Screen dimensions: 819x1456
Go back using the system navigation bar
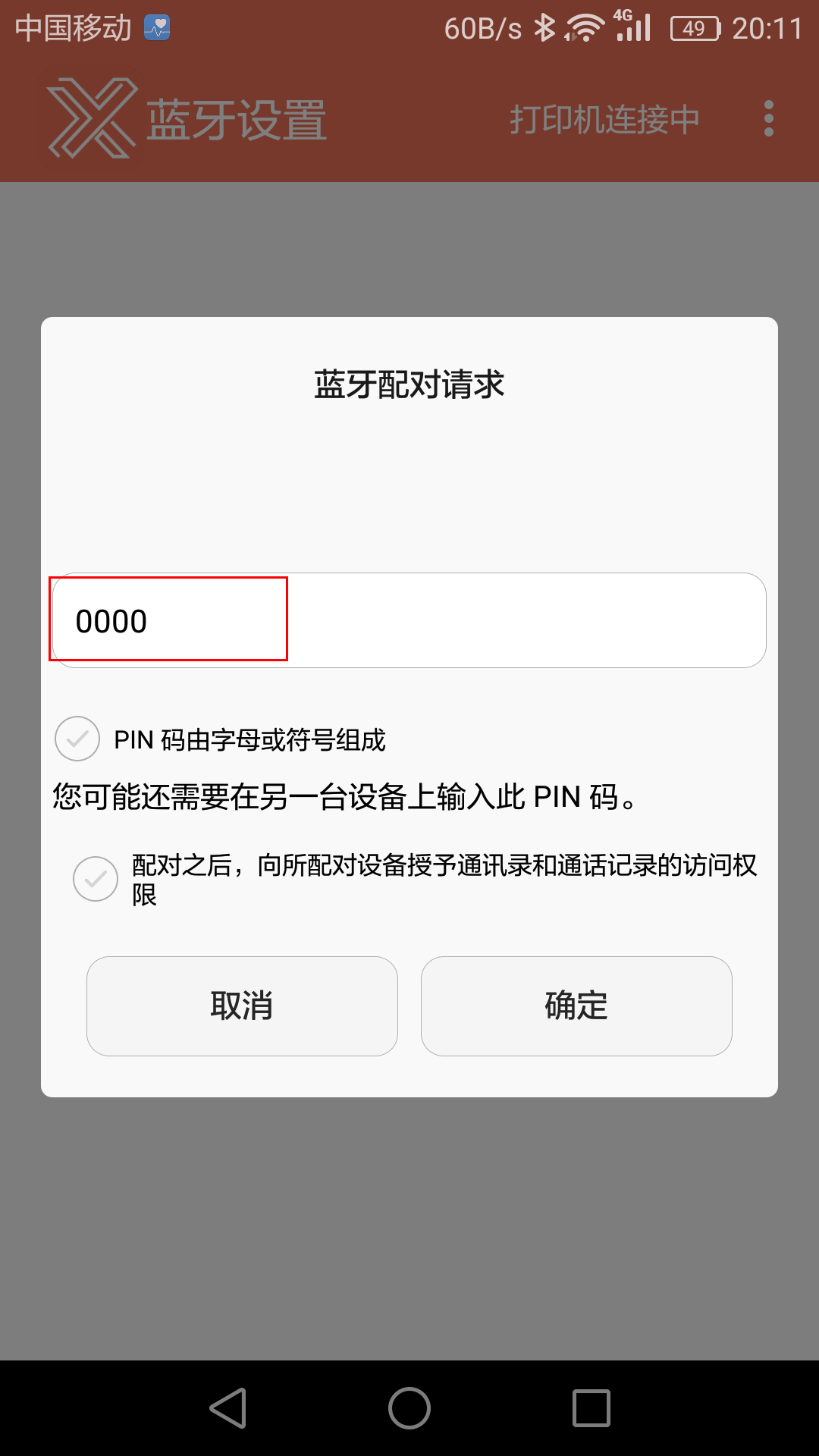pyautogui.click(x=228, y=1408)
